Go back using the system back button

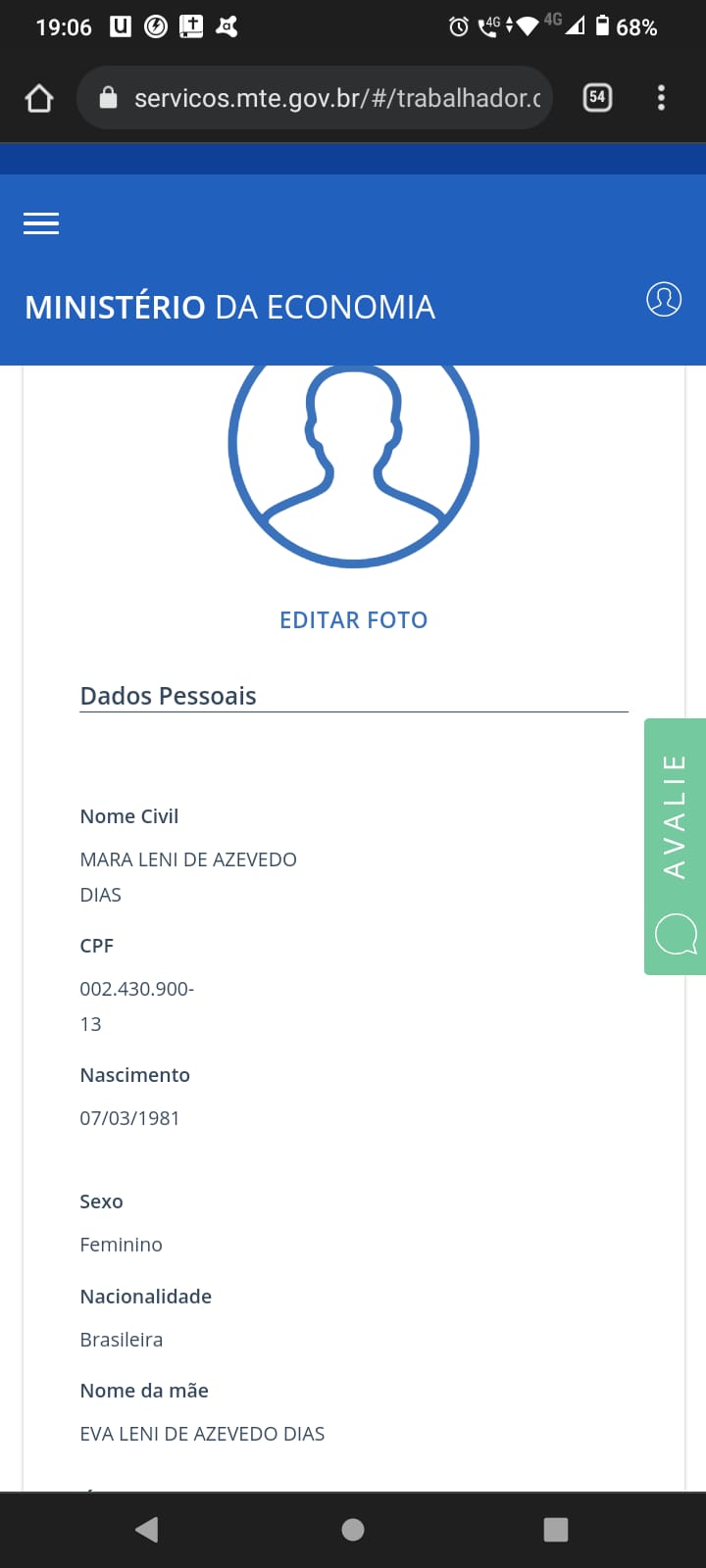147,1530
